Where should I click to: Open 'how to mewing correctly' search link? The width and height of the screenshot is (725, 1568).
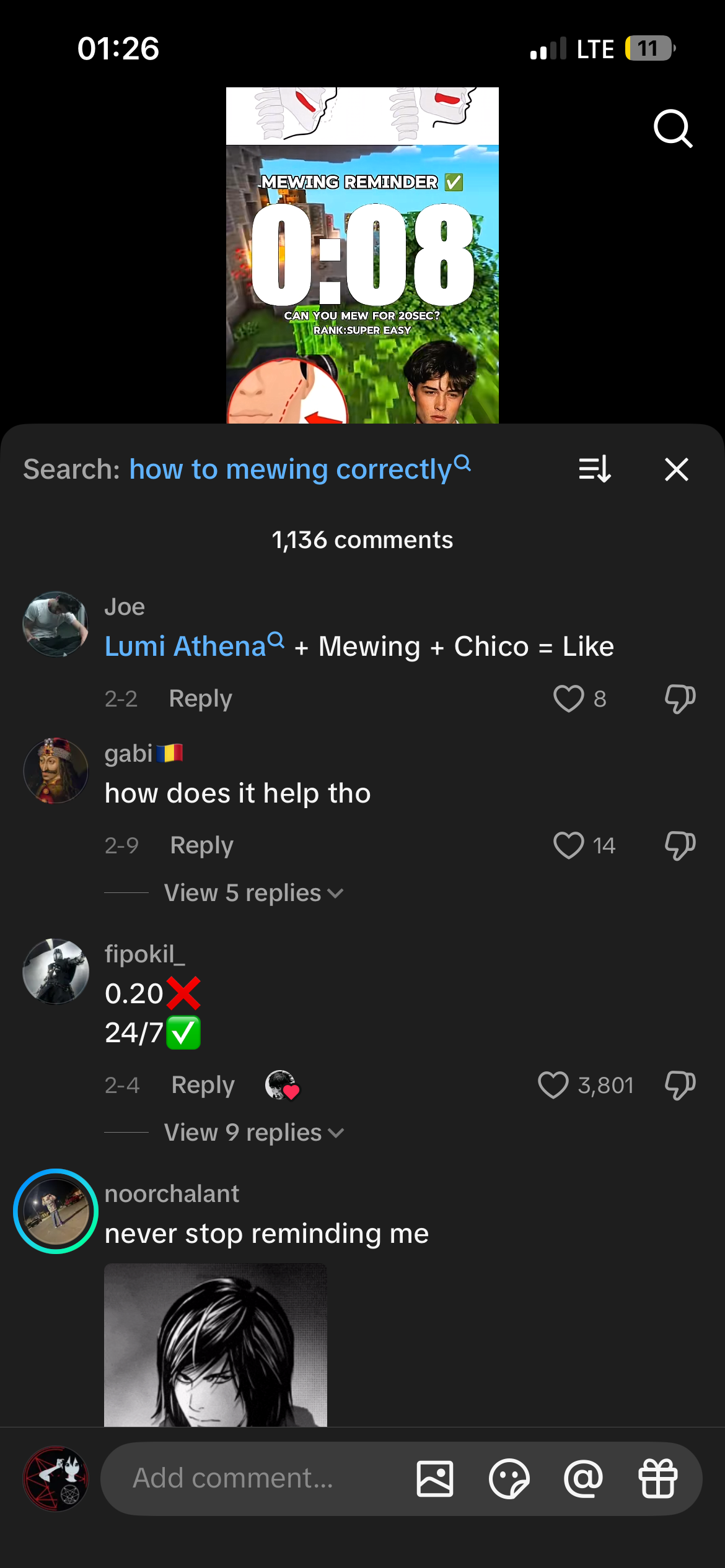tap(291, 469)
